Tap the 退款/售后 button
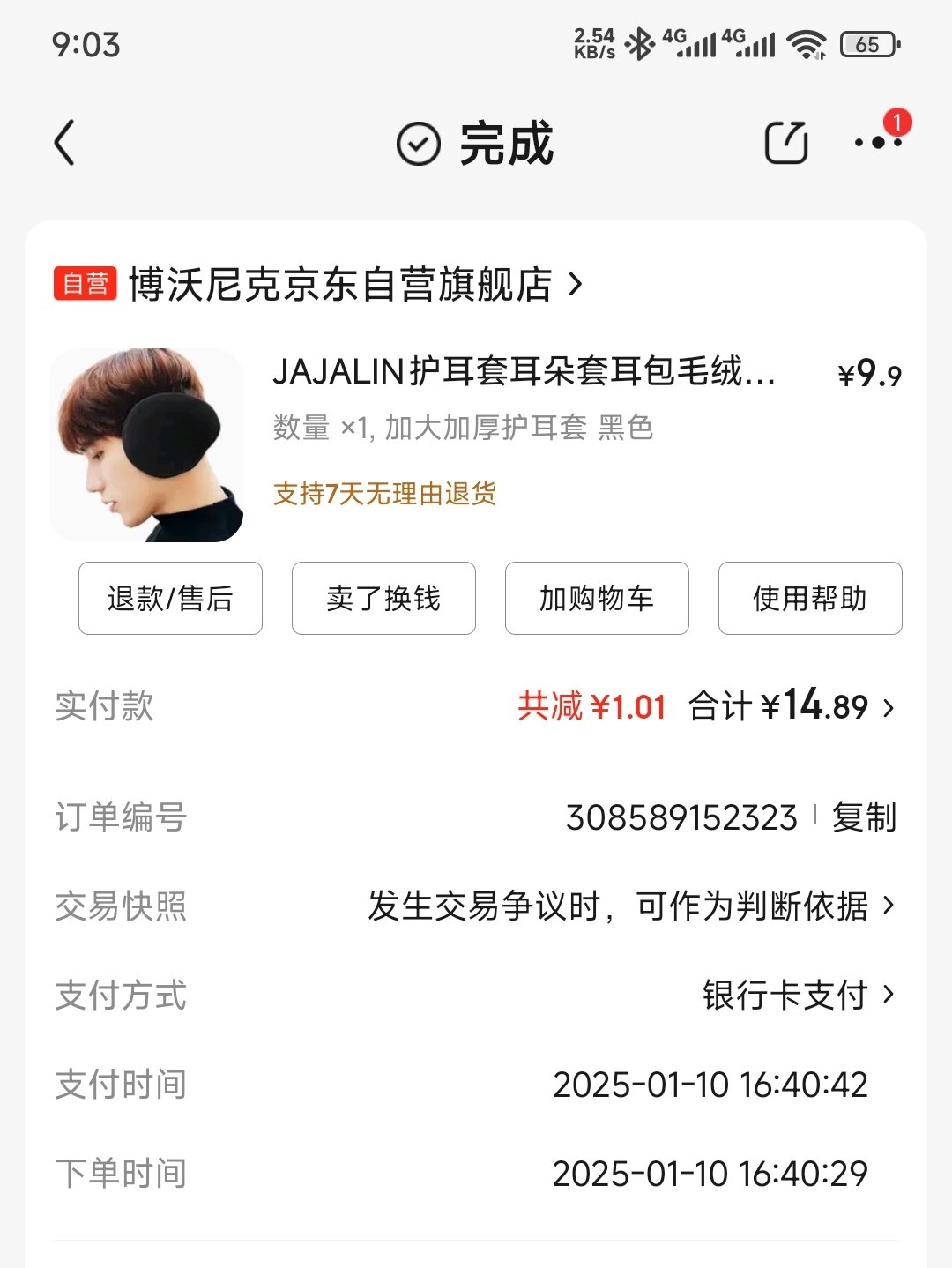 (x=170, y=599)
